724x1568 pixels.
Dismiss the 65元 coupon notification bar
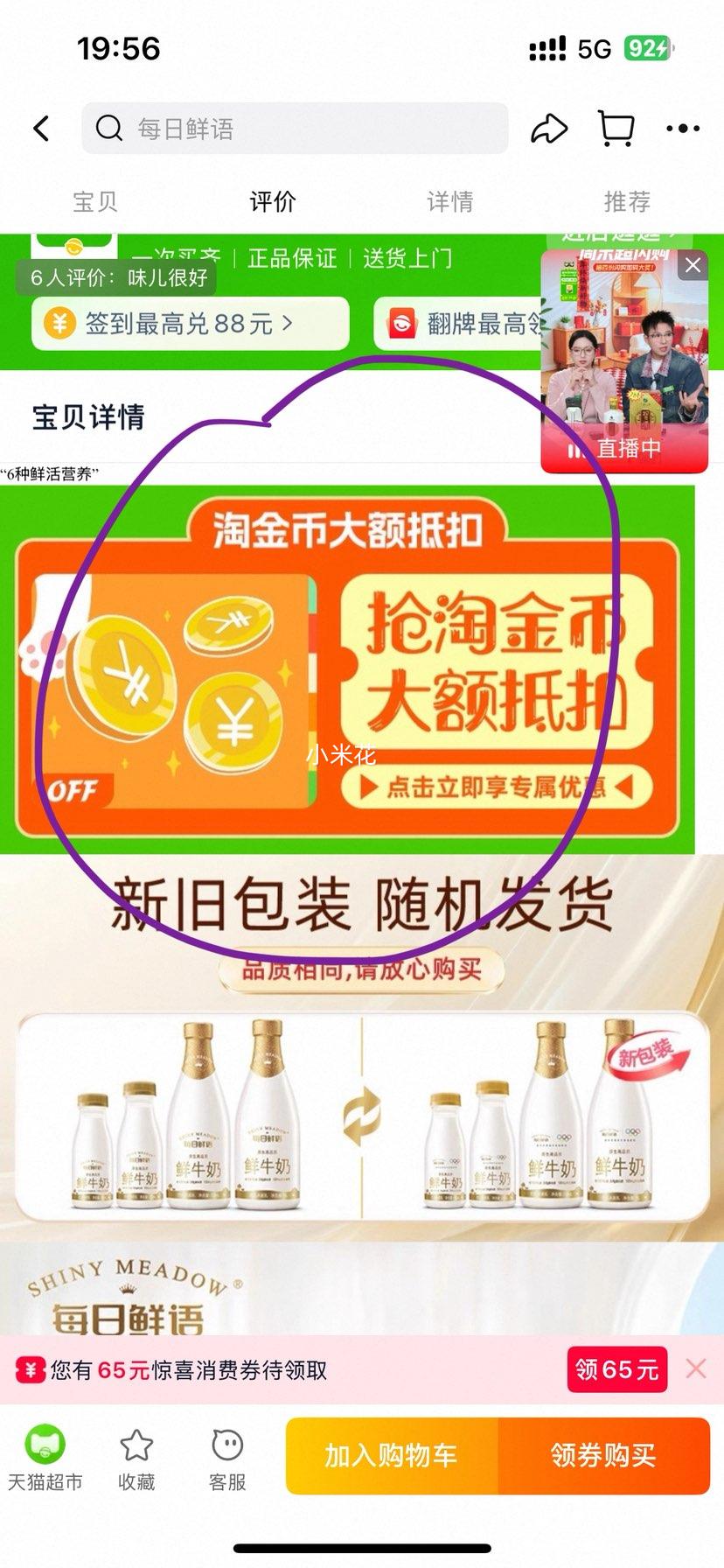point(697,1369)
